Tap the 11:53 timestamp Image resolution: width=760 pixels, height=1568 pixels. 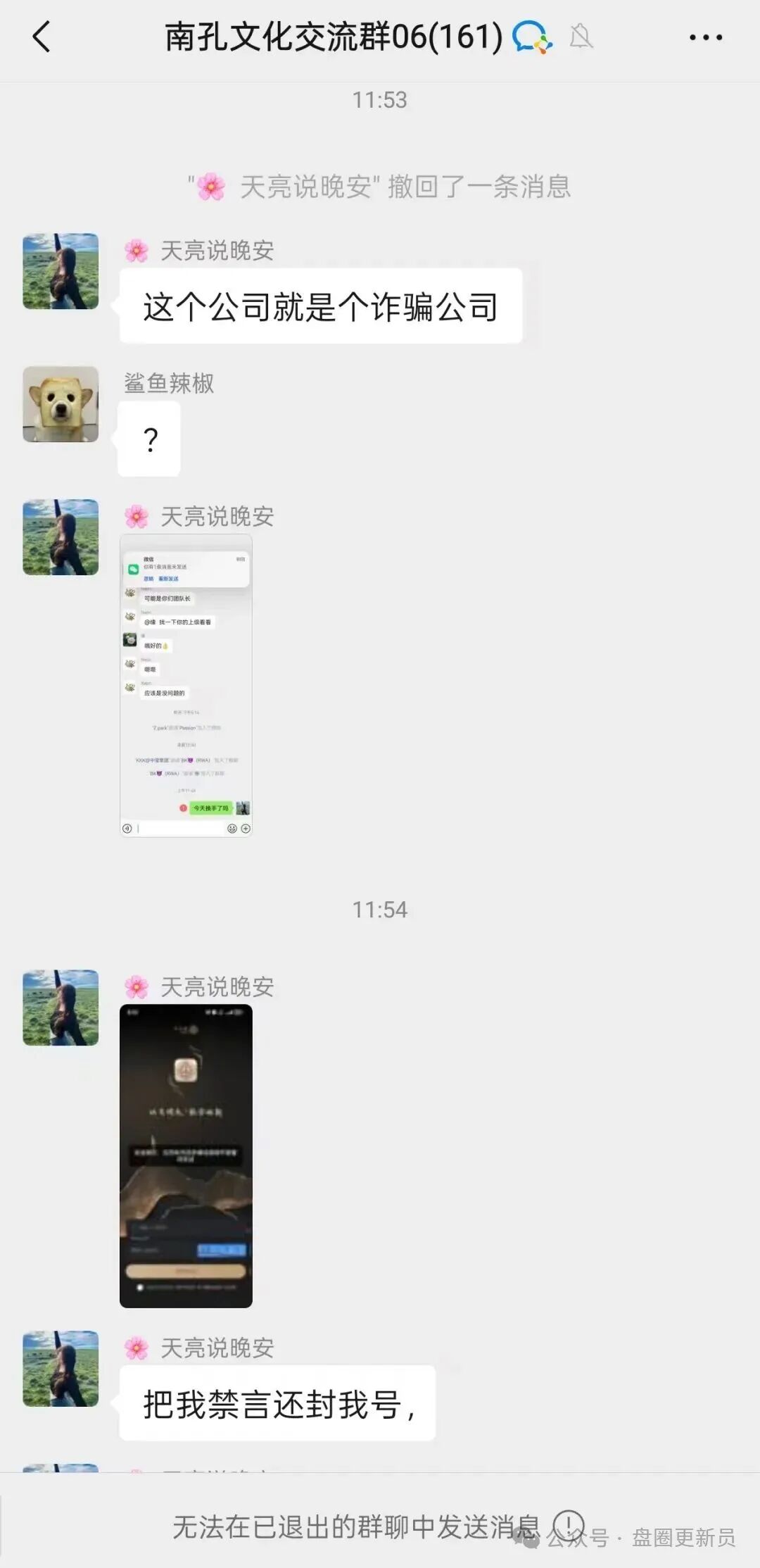(x=380, y=100)
